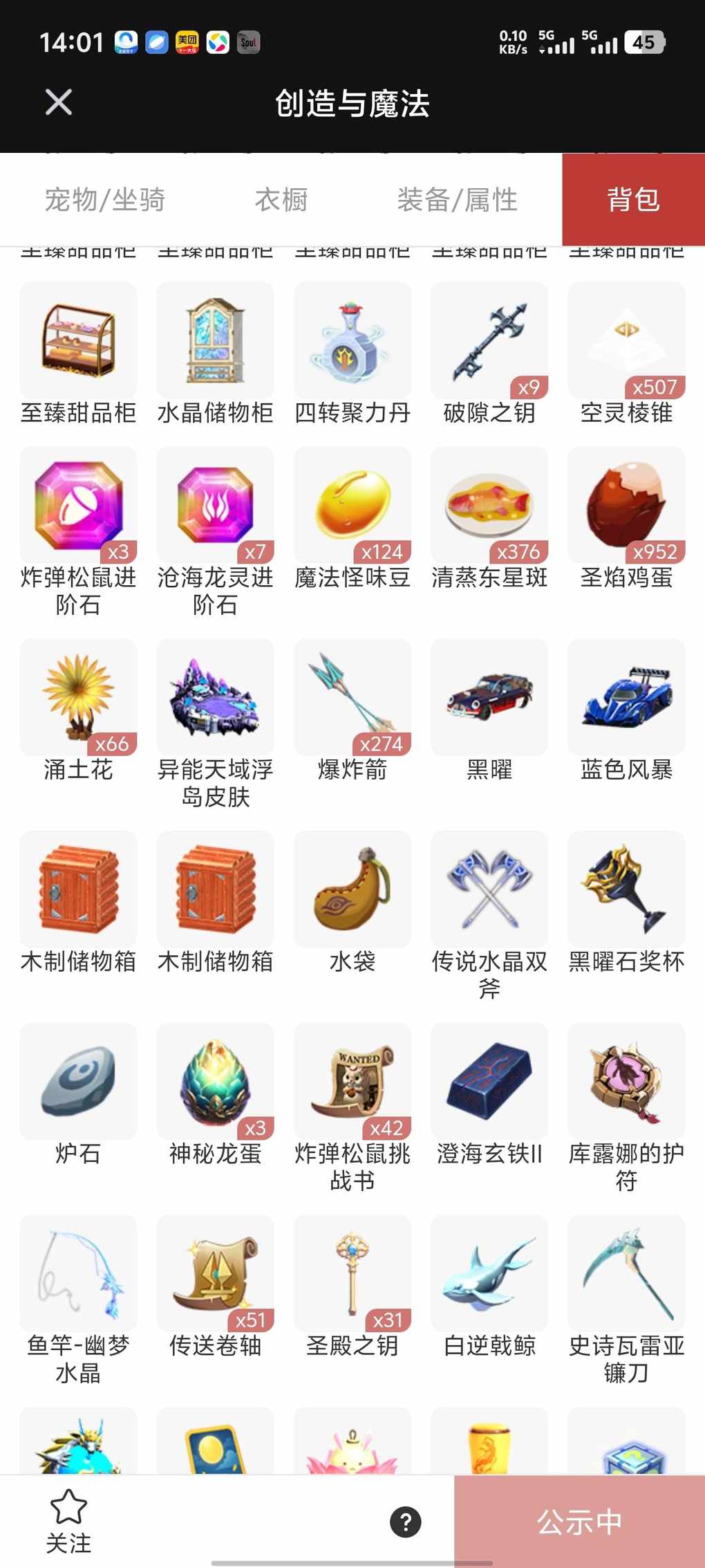Close the 创造与魔法 page
This screenshot has height=1568, width=705.
[x=59, y=102]
